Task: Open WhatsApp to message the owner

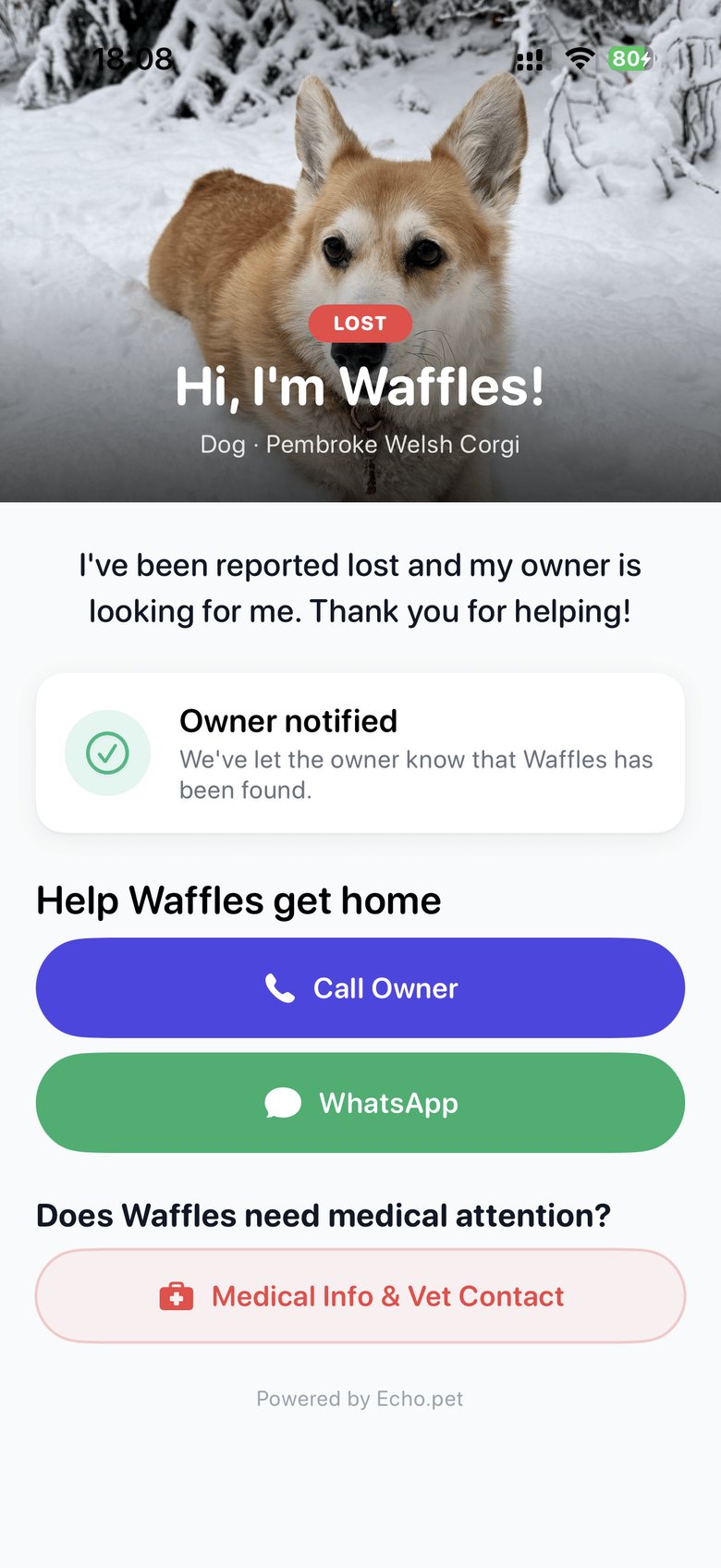Action: click(360, 1102)
